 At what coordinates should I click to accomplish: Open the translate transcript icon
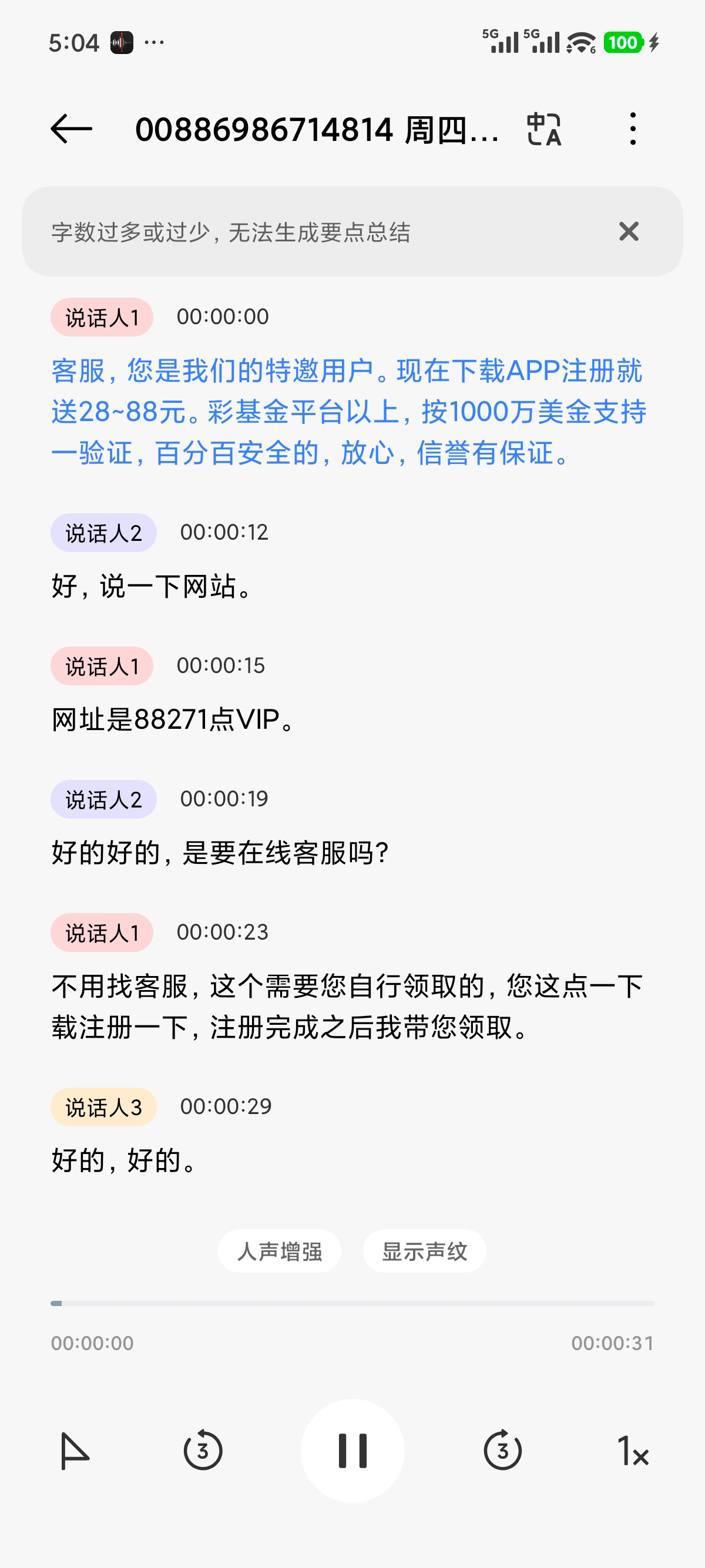[543, 129]
